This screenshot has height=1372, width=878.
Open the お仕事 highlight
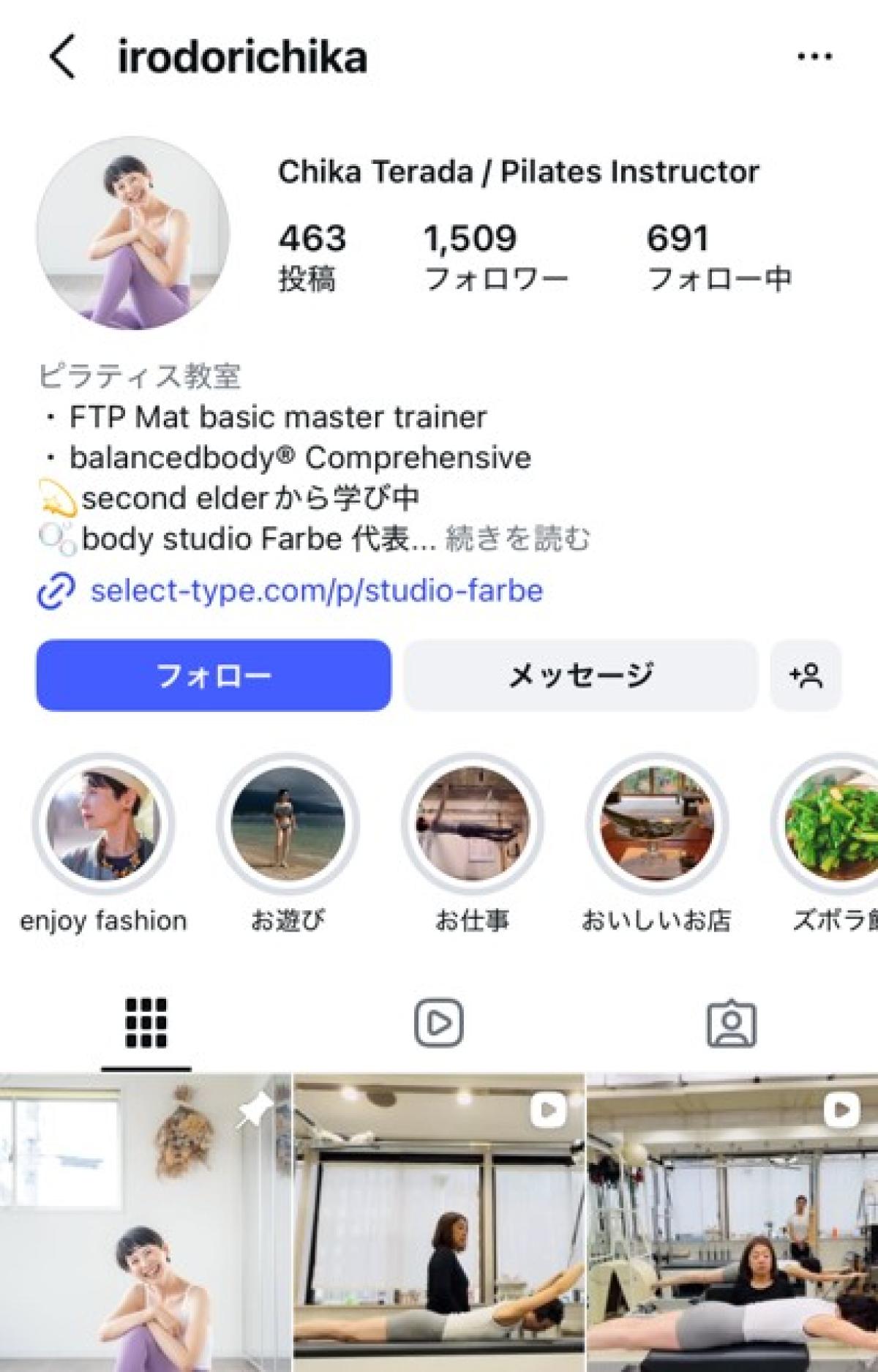click(472, 825)
